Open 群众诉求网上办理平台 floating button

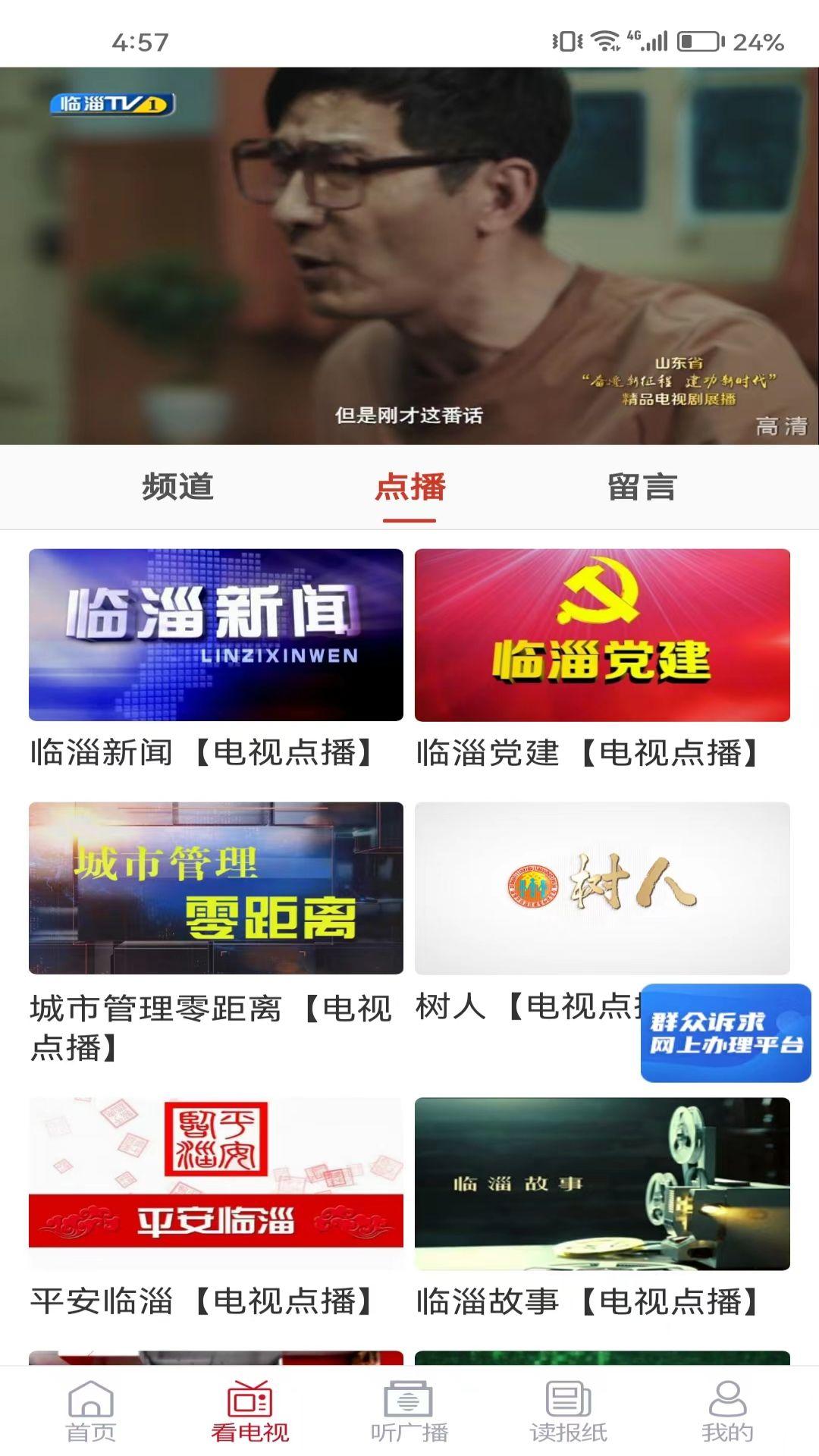click(x=726, y=1033)
